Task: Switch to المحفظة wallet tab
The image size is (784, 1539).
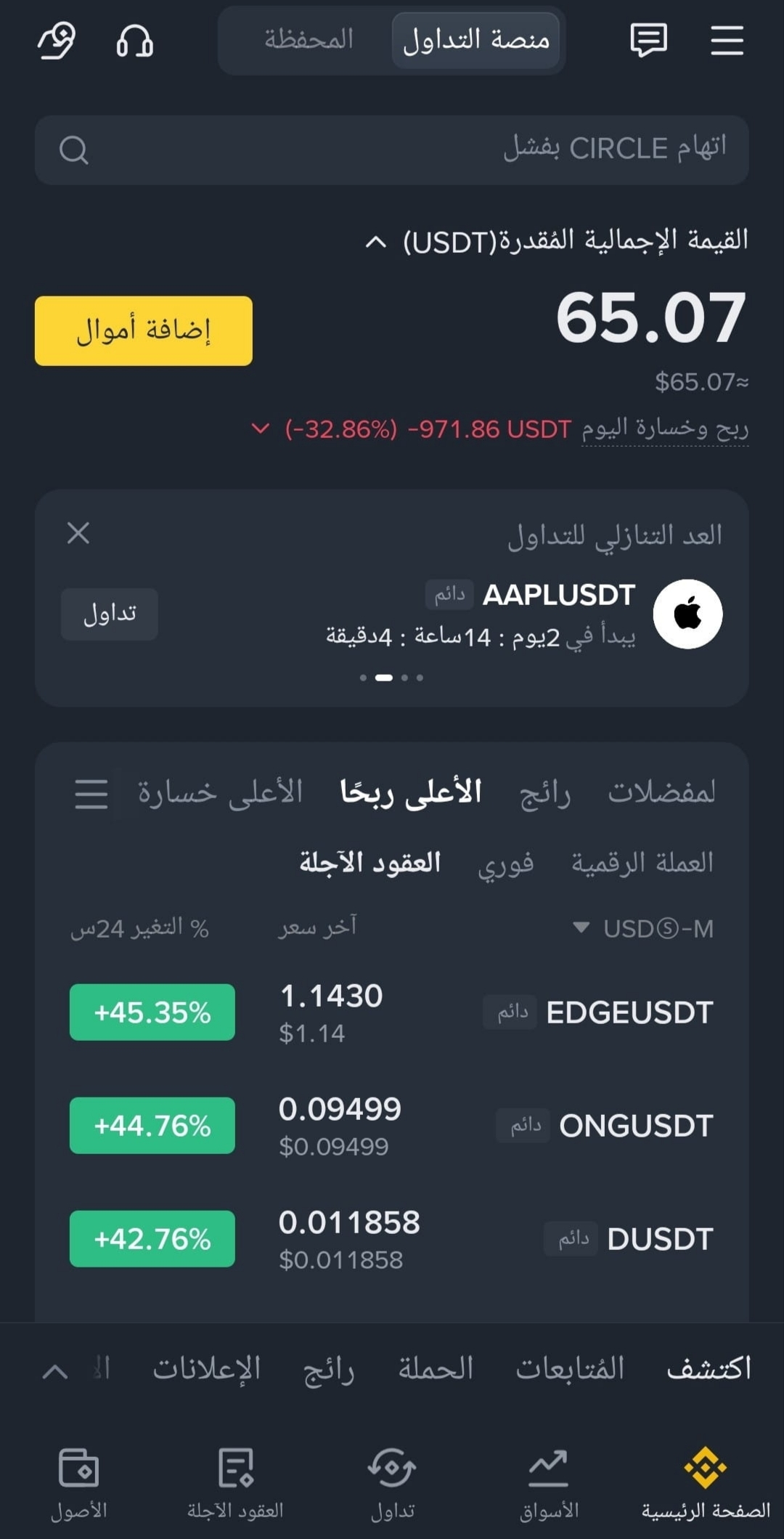Action: pos(309,40)
